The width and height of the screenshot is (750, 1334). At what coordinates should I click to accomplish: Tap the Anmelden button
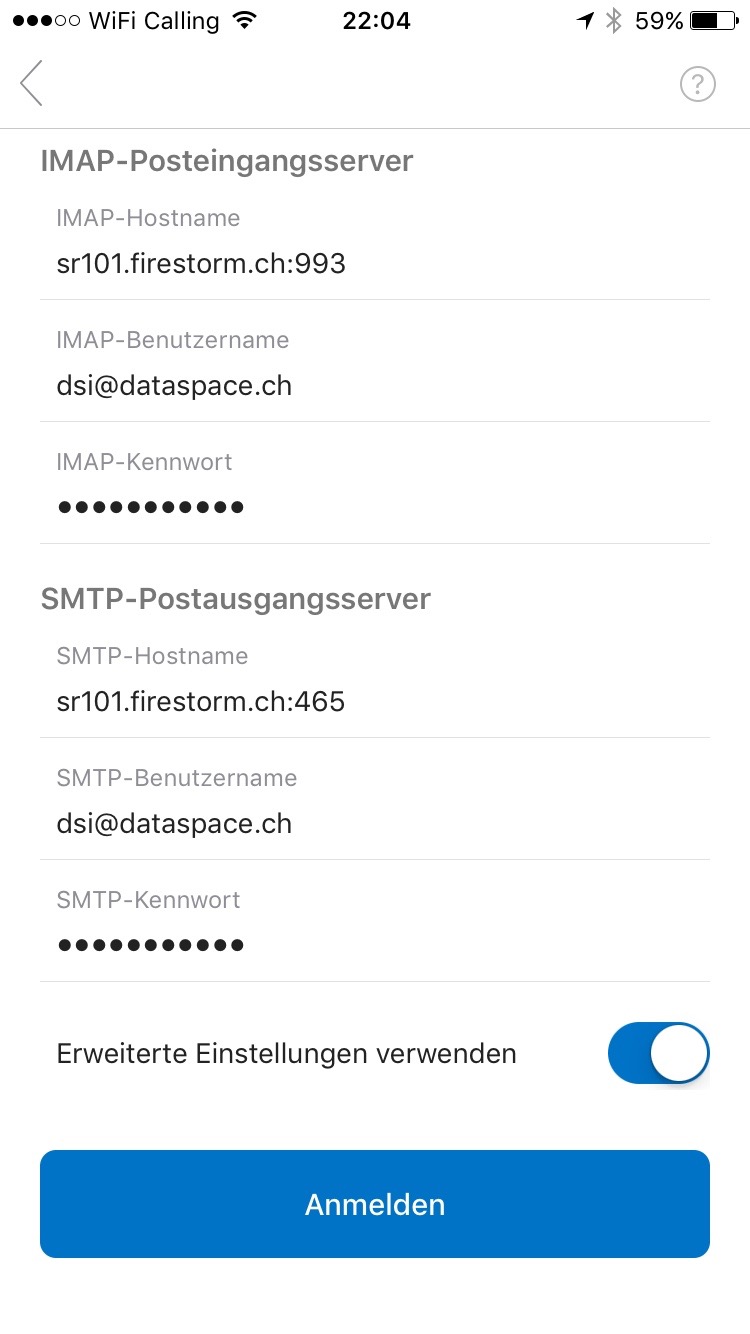click(375, 1204)
